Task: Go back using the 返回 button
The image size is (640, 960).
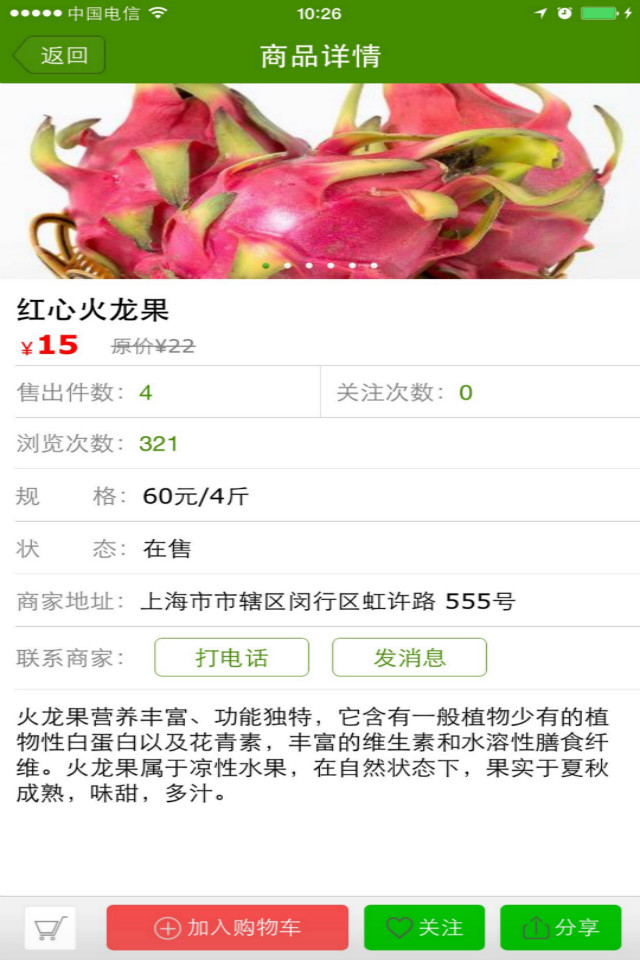Action: coord(59,55)
